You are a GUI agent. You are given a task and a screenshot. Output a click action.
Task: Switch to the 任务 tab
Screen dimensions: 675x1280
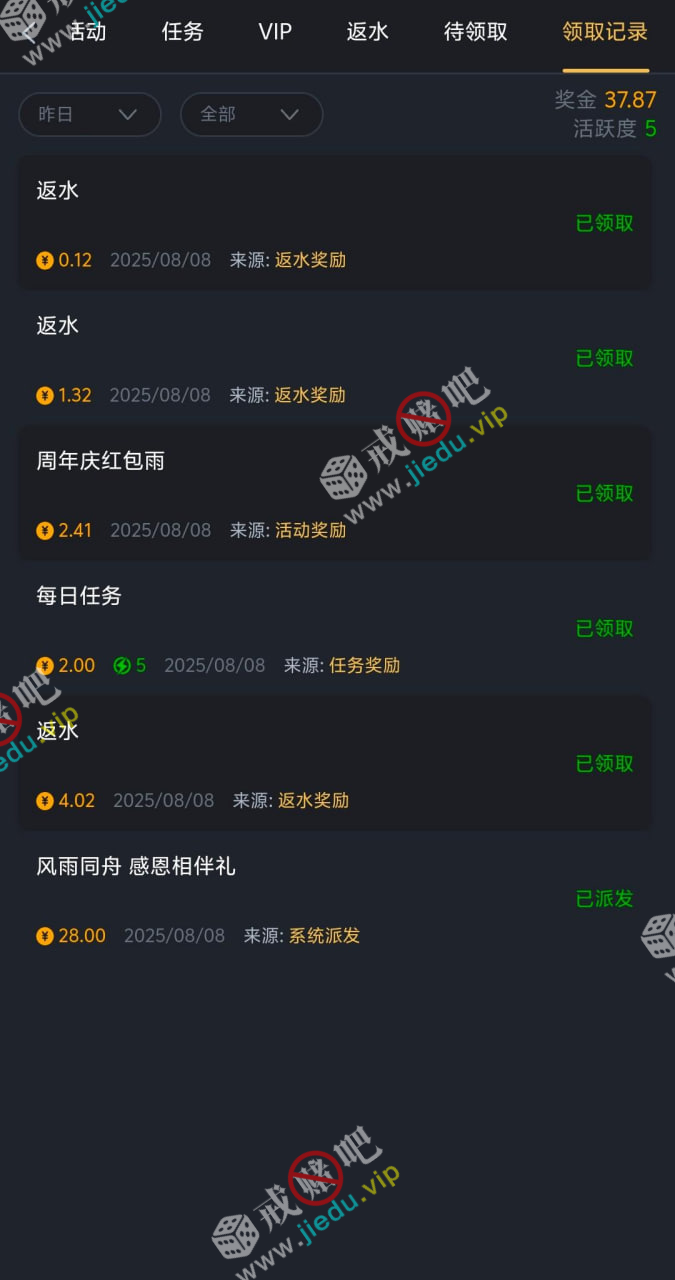(182, 32)
